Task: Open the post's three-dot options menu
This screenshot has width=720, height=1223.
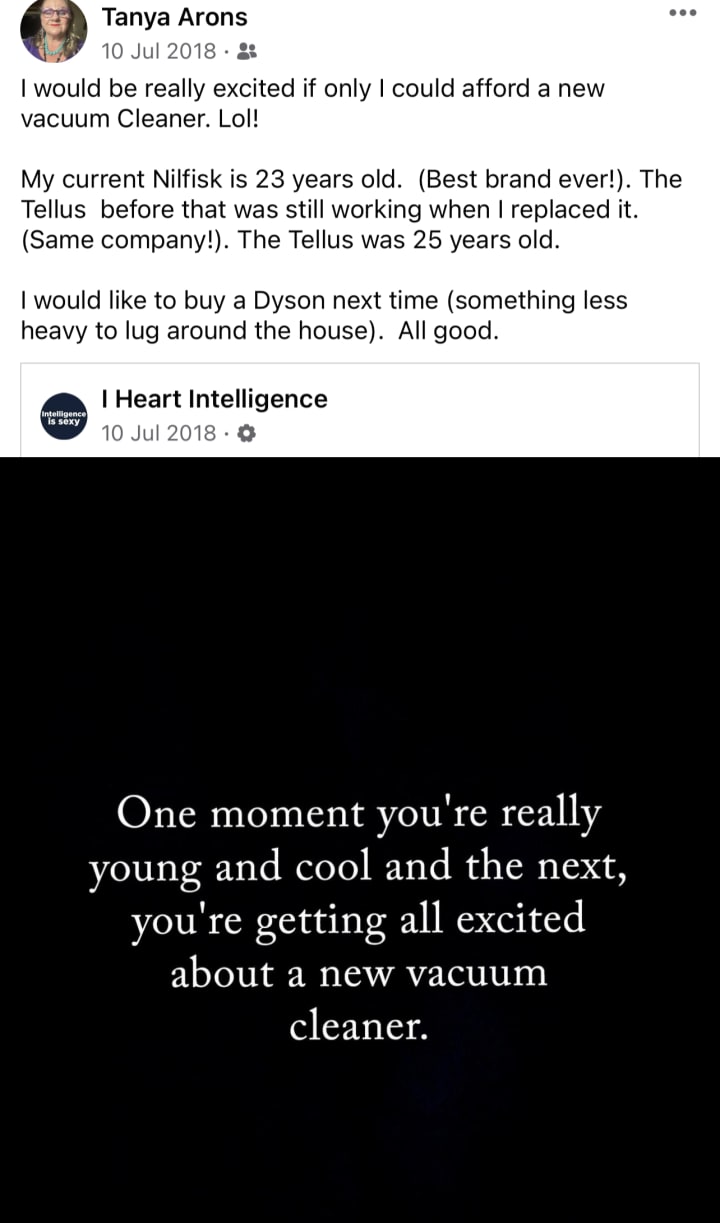Action: click(682, 14)
